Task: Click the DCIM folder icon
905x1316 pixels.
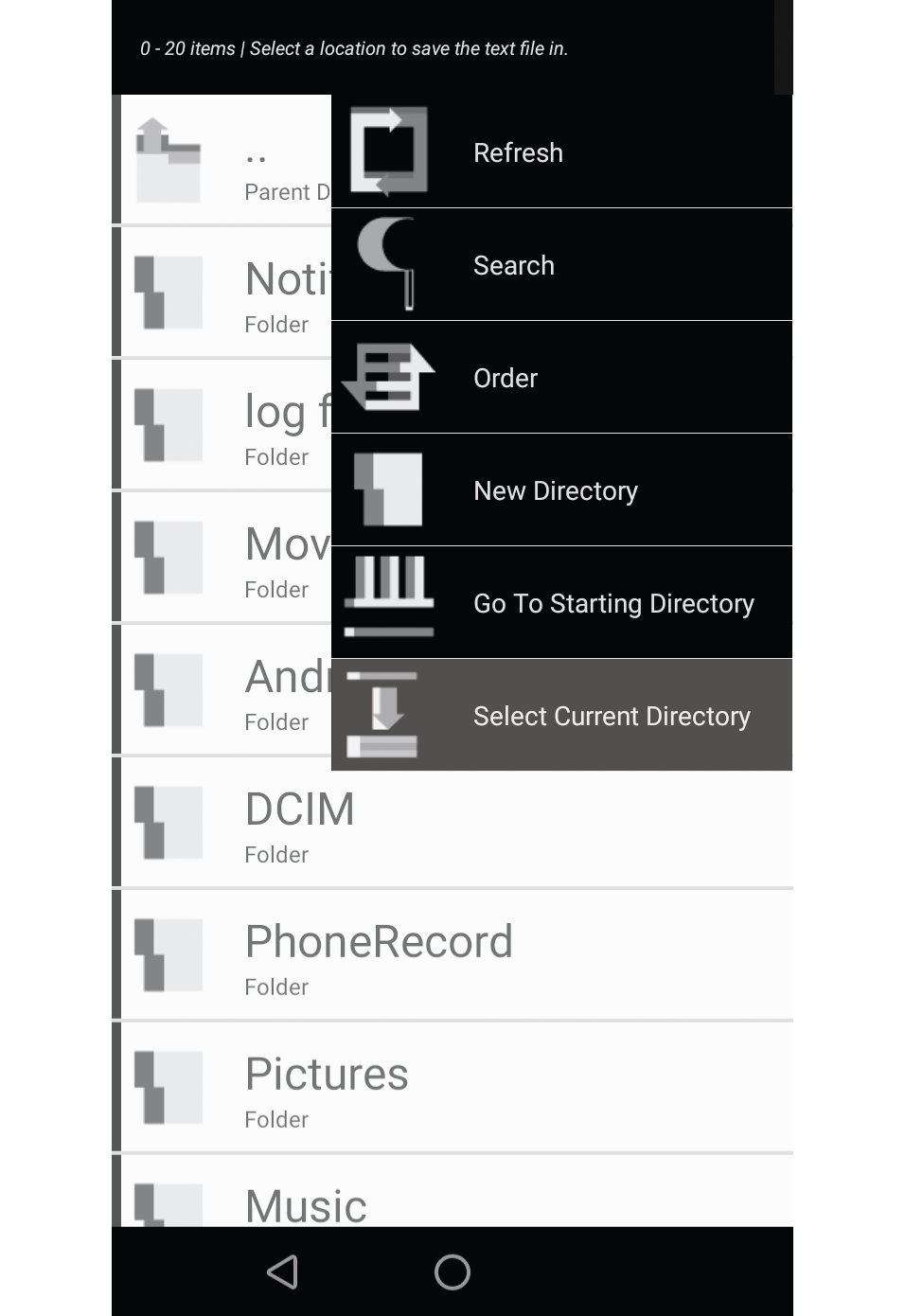Action: (170, 822)
